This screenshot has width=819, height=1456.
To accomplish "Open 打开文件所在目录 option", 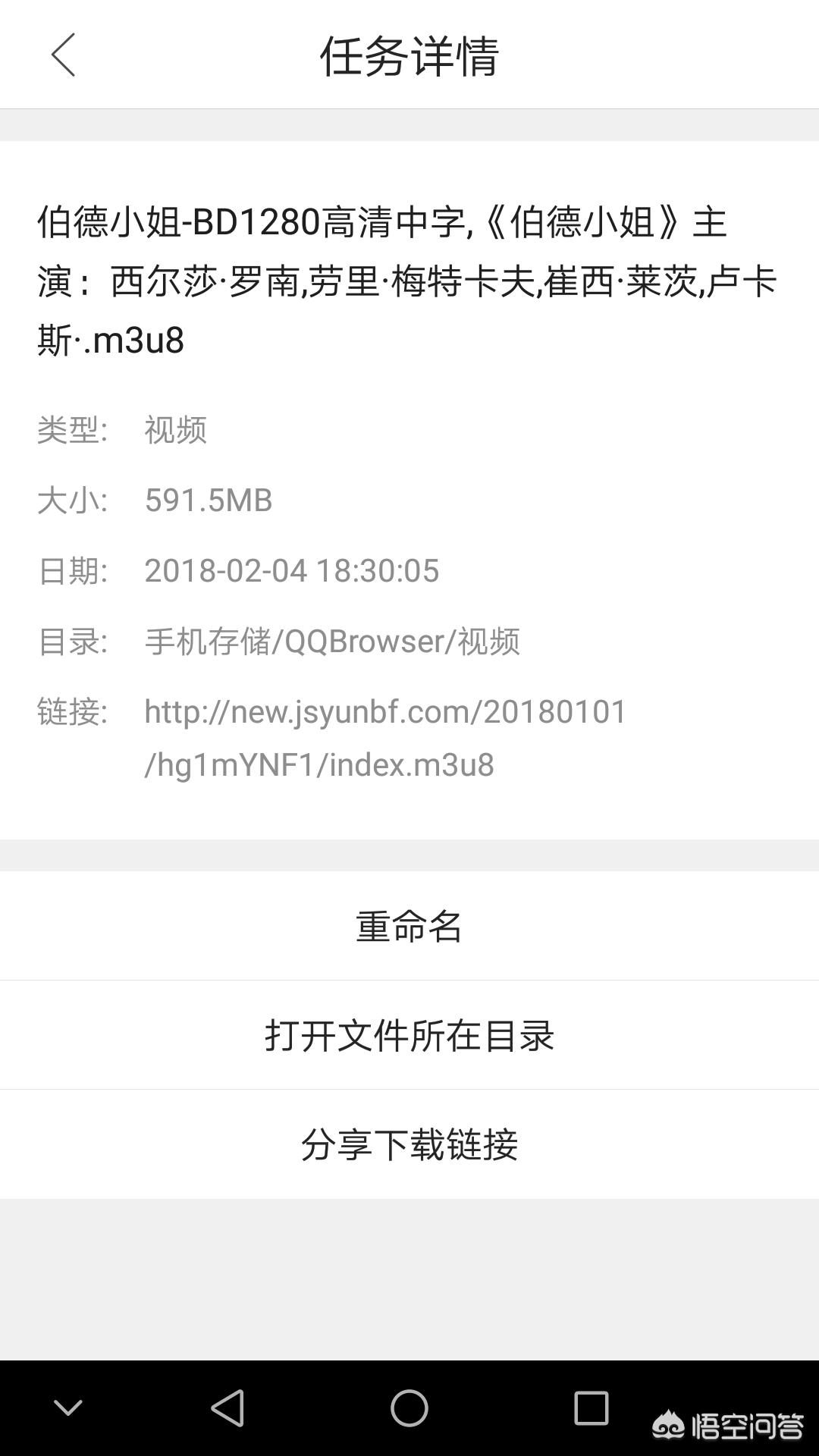I will pos(409,1035).
